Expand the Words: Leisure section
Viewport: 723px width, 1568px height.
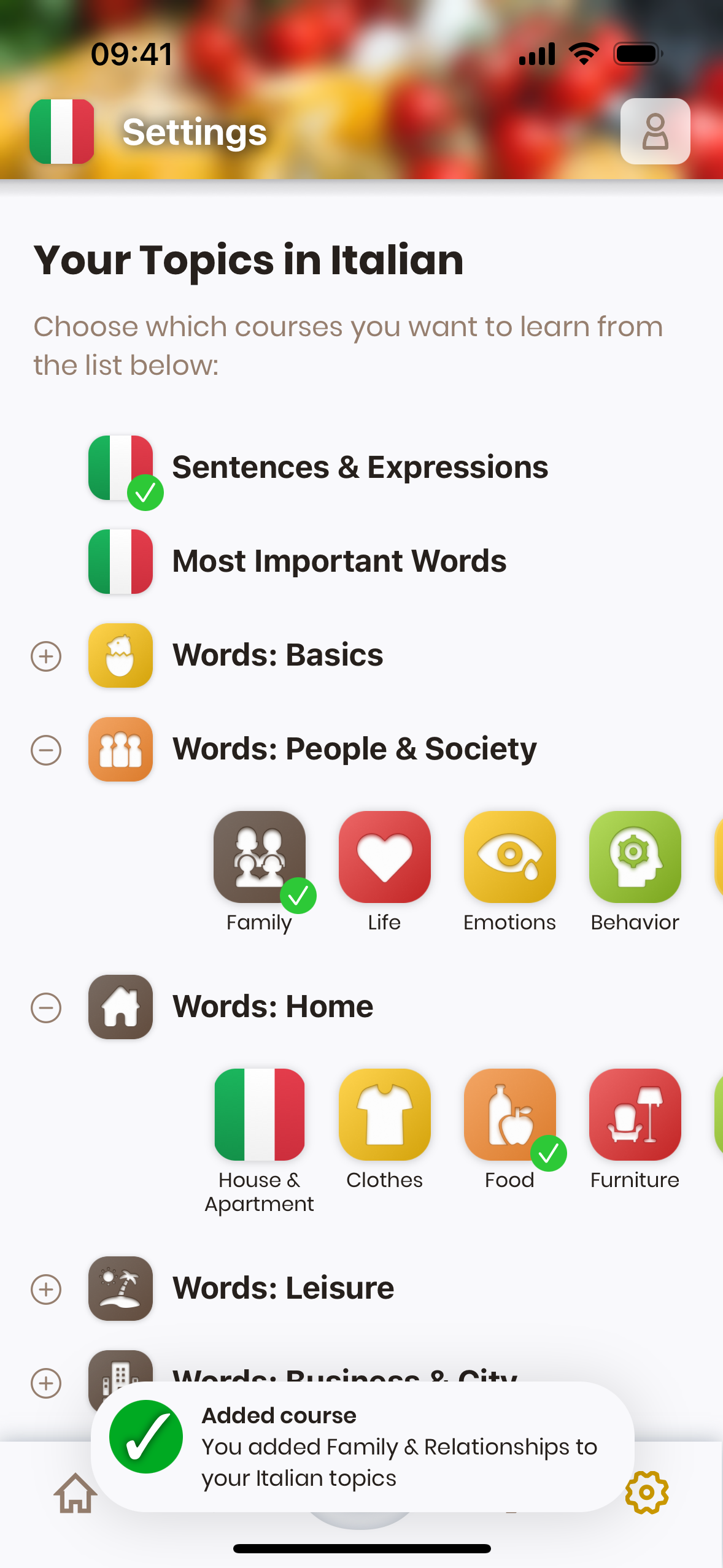pyautogui.click(x=46, y=1289)
